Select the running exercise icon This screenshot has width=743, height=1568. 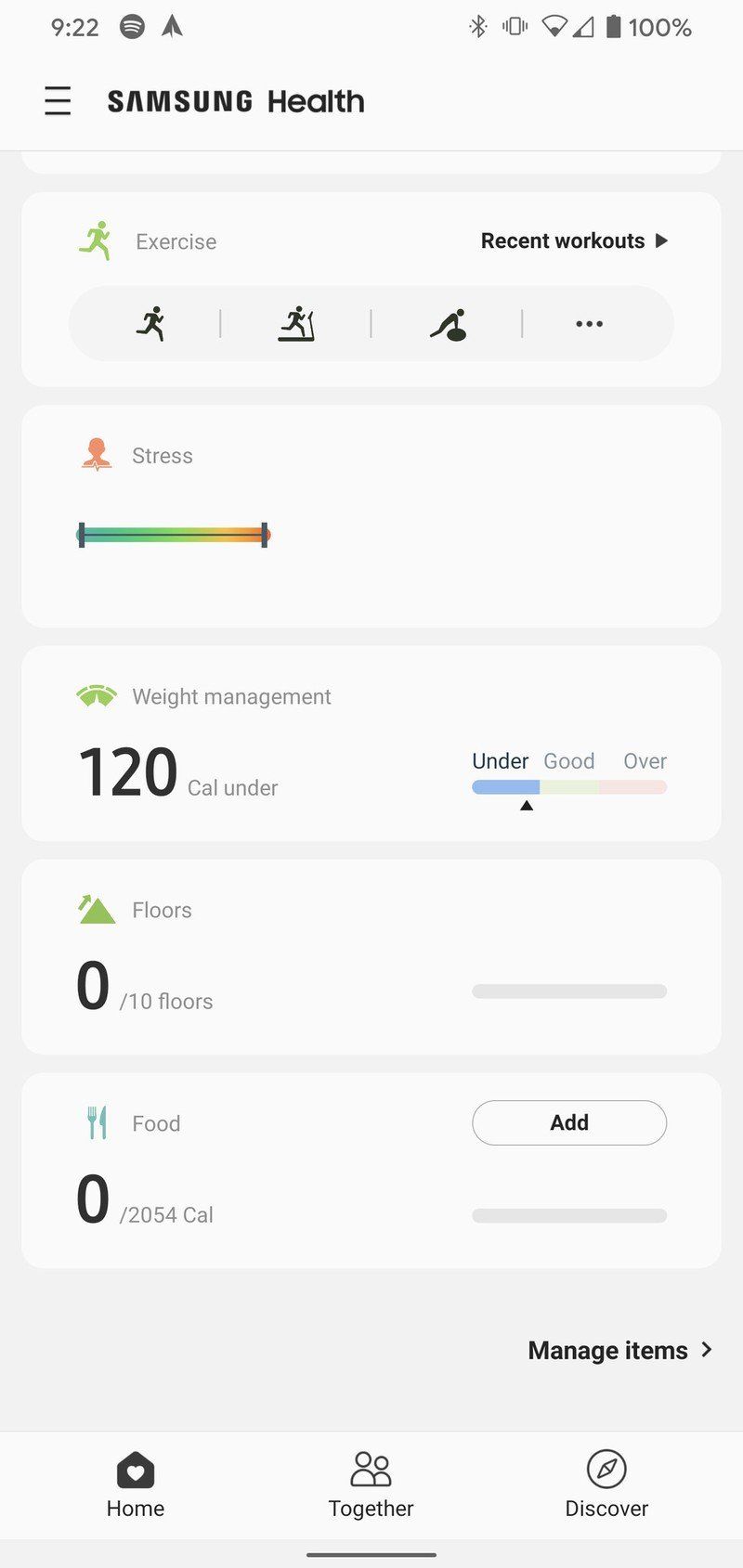coord(156,323)
